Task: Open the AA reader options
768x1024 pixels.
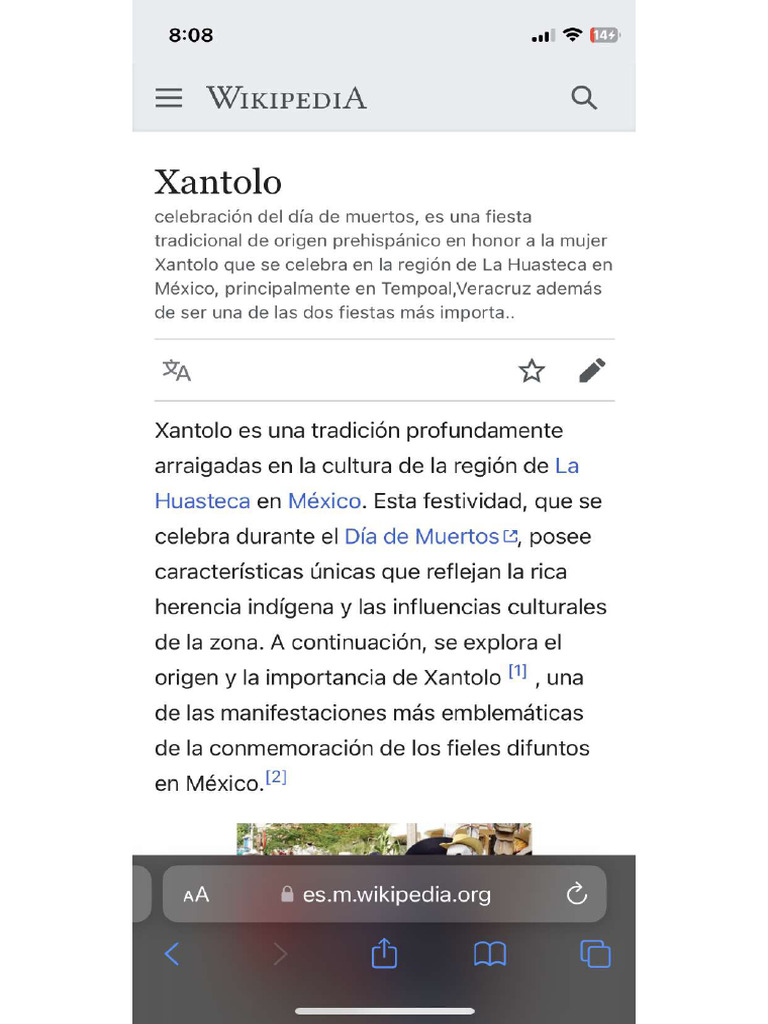Action: (196, 894)
